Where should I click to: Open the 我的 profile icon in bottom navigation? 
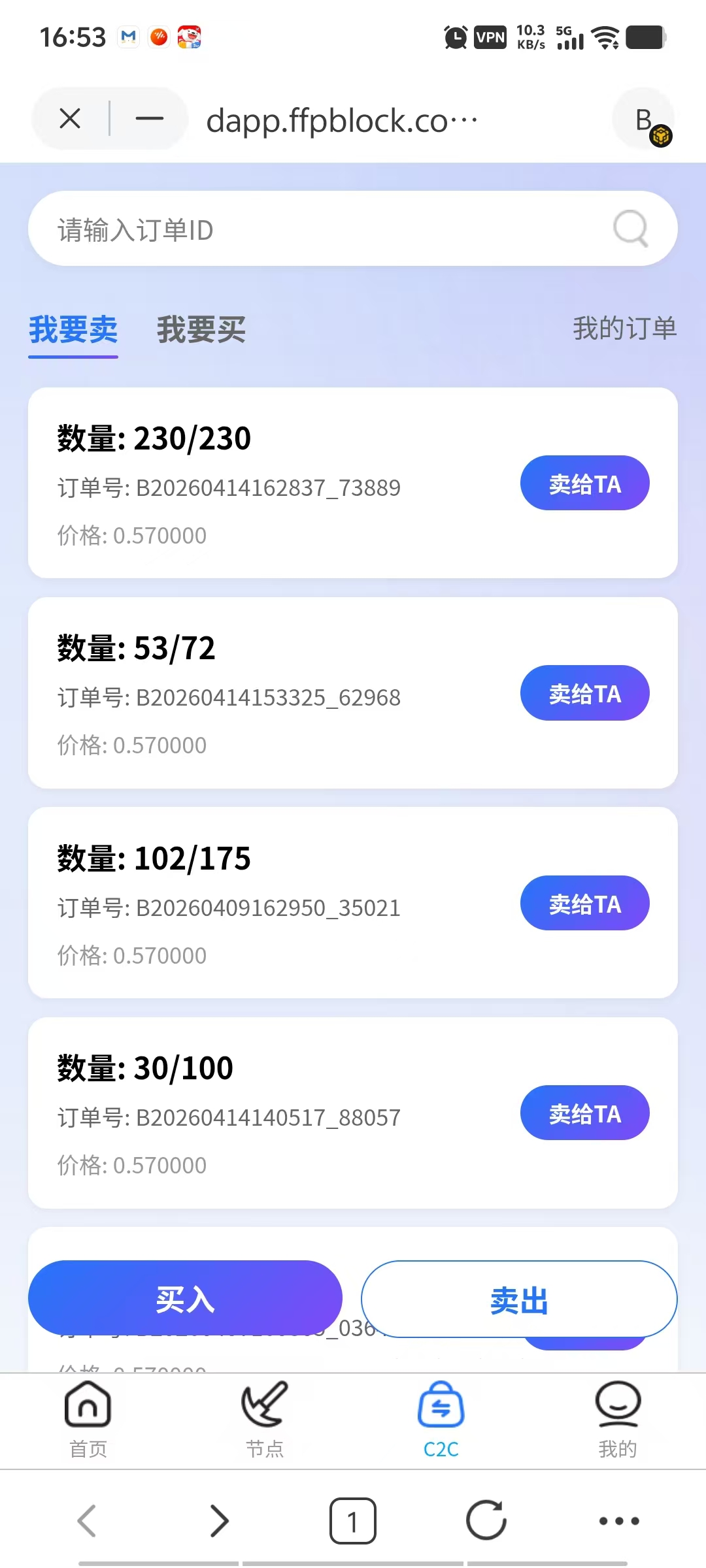(x=617, y=1421)
